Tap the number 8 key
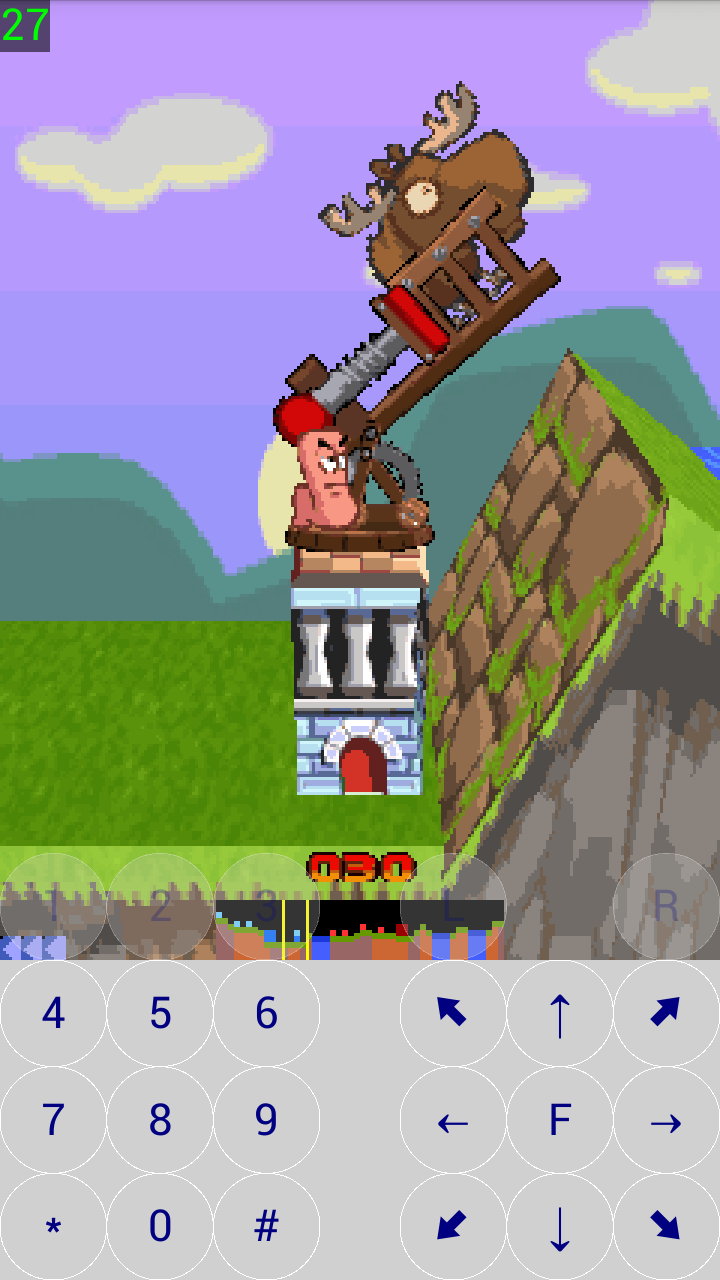This screenshot has width=720, height=1280. click(x=160, y=1120)
